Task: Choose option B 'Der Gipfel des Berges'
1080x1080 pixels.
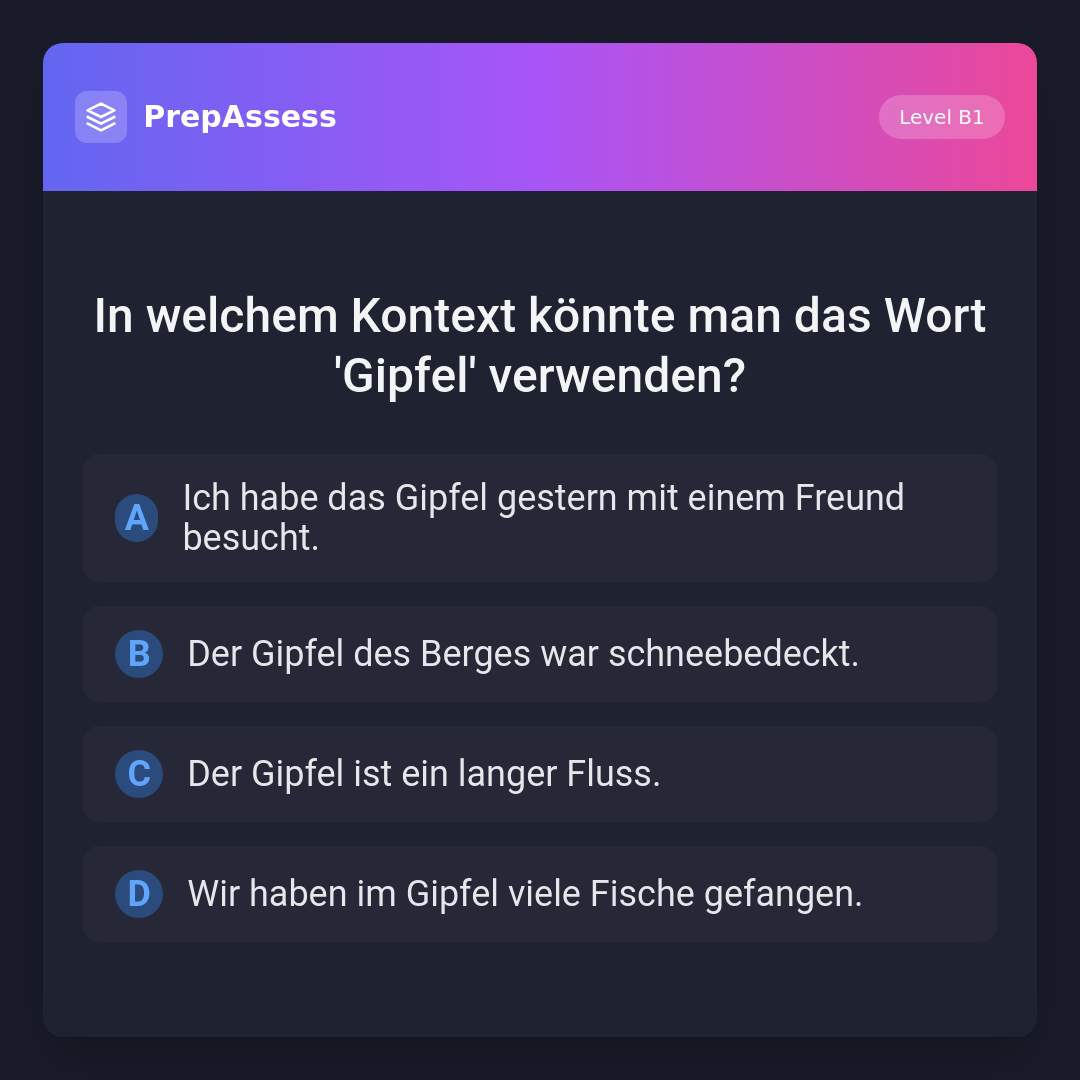Action: click(x=540, y=654)
